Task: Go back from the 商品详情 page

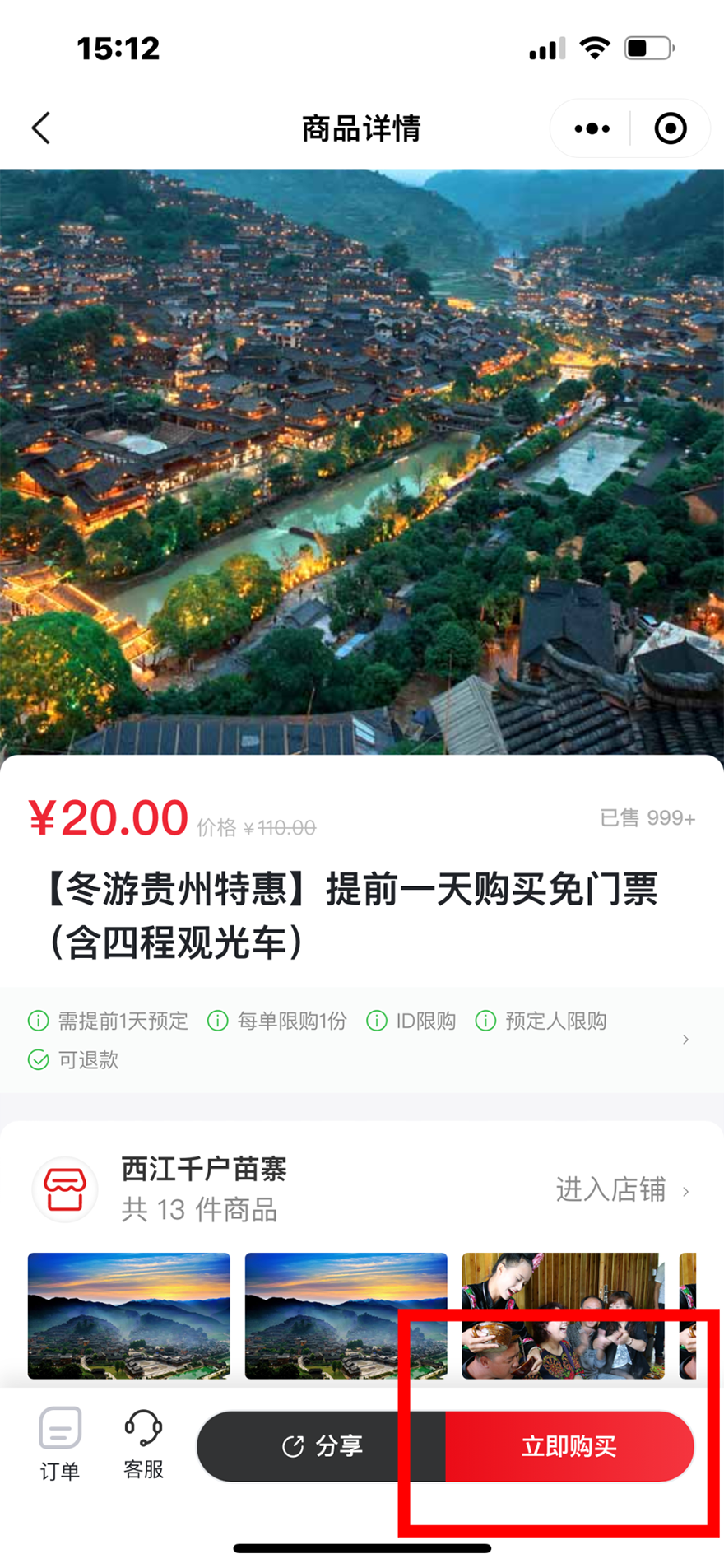Action: click(x=41, y=128)
